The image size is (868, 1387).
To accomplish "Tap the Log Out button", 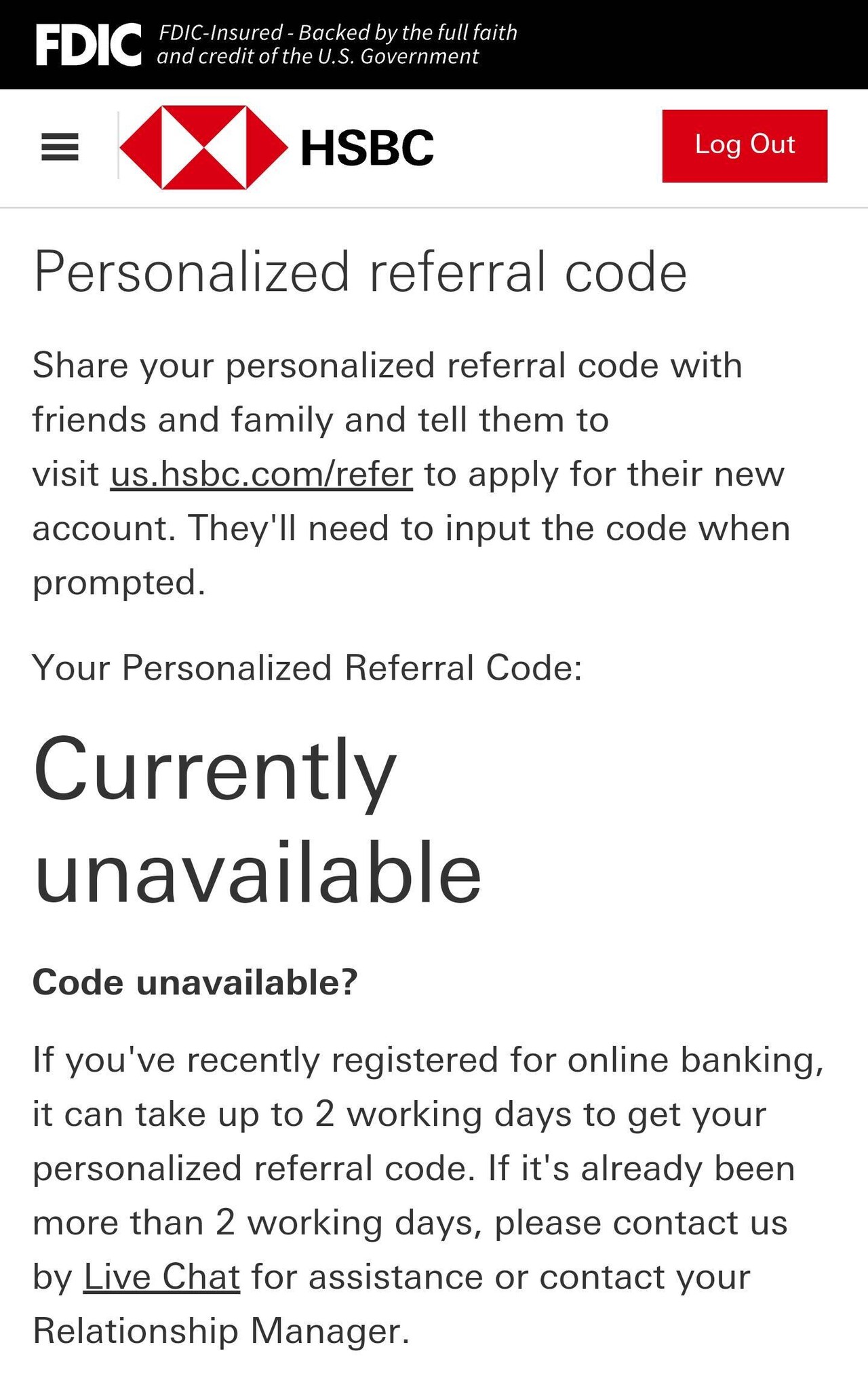I will click(744, 146).
